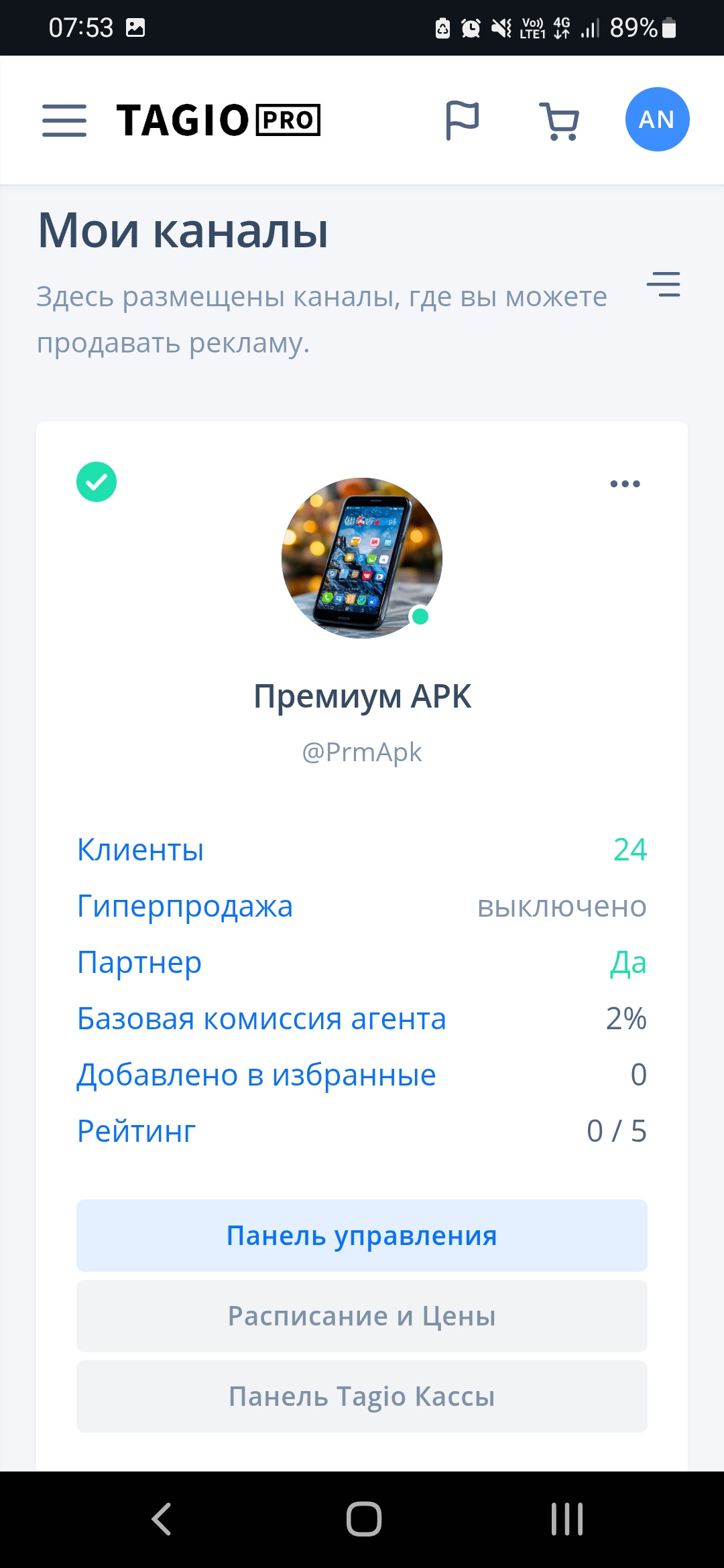
Task: Open Добавлено в избранные
Action: [x=257, y=1075]
